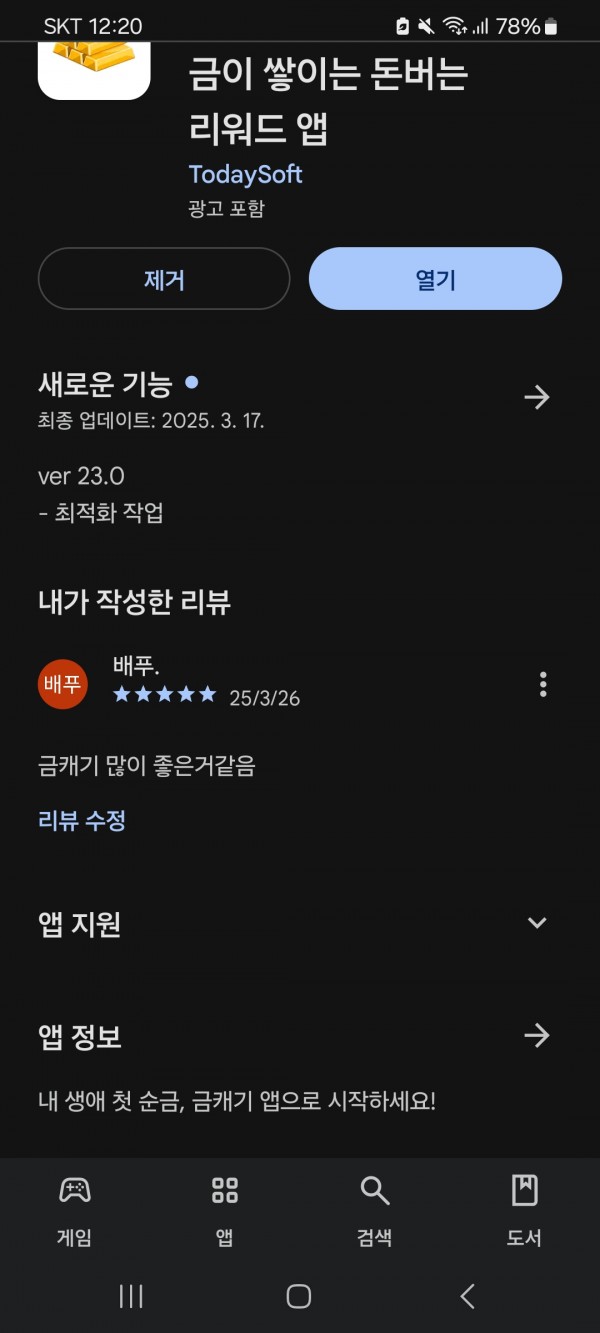
Task: Expand the 앱 지원 section
Action: pos(537,923)
